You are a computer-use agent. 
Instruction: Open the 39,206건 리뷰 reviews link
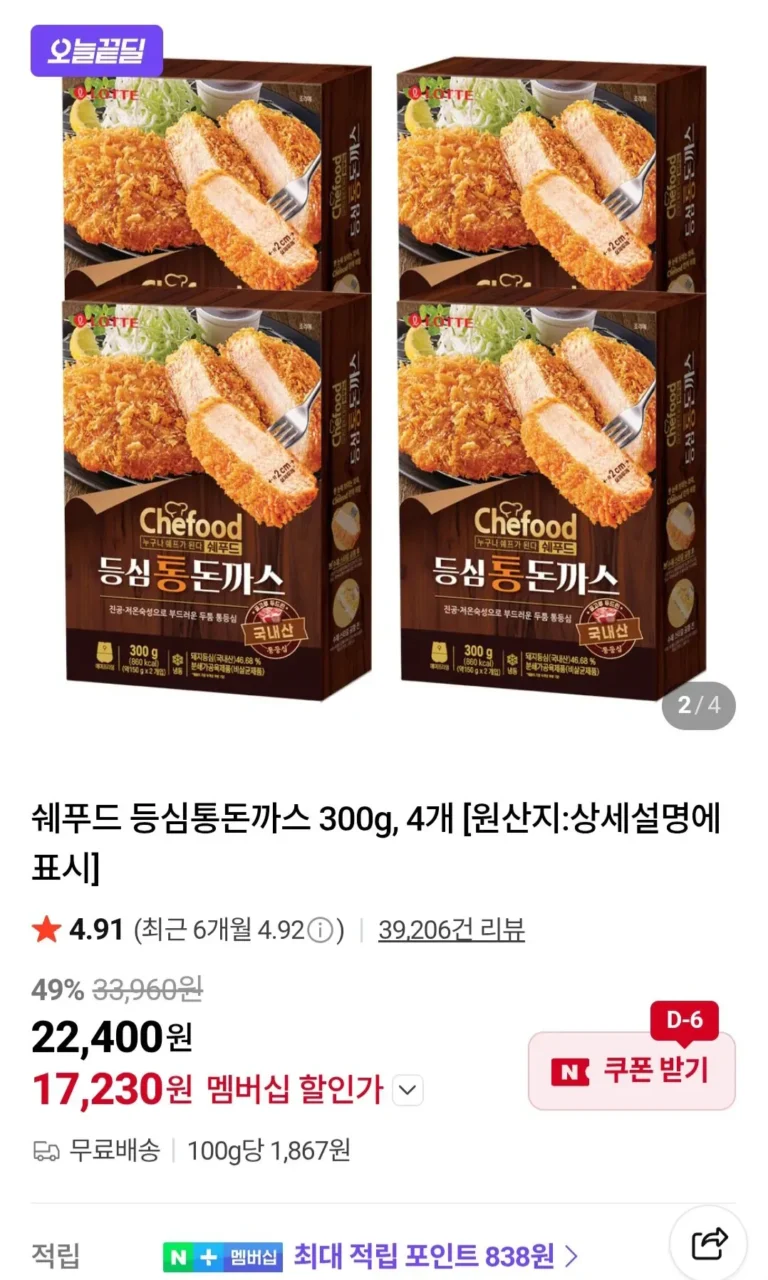click(x=451, y=930)
